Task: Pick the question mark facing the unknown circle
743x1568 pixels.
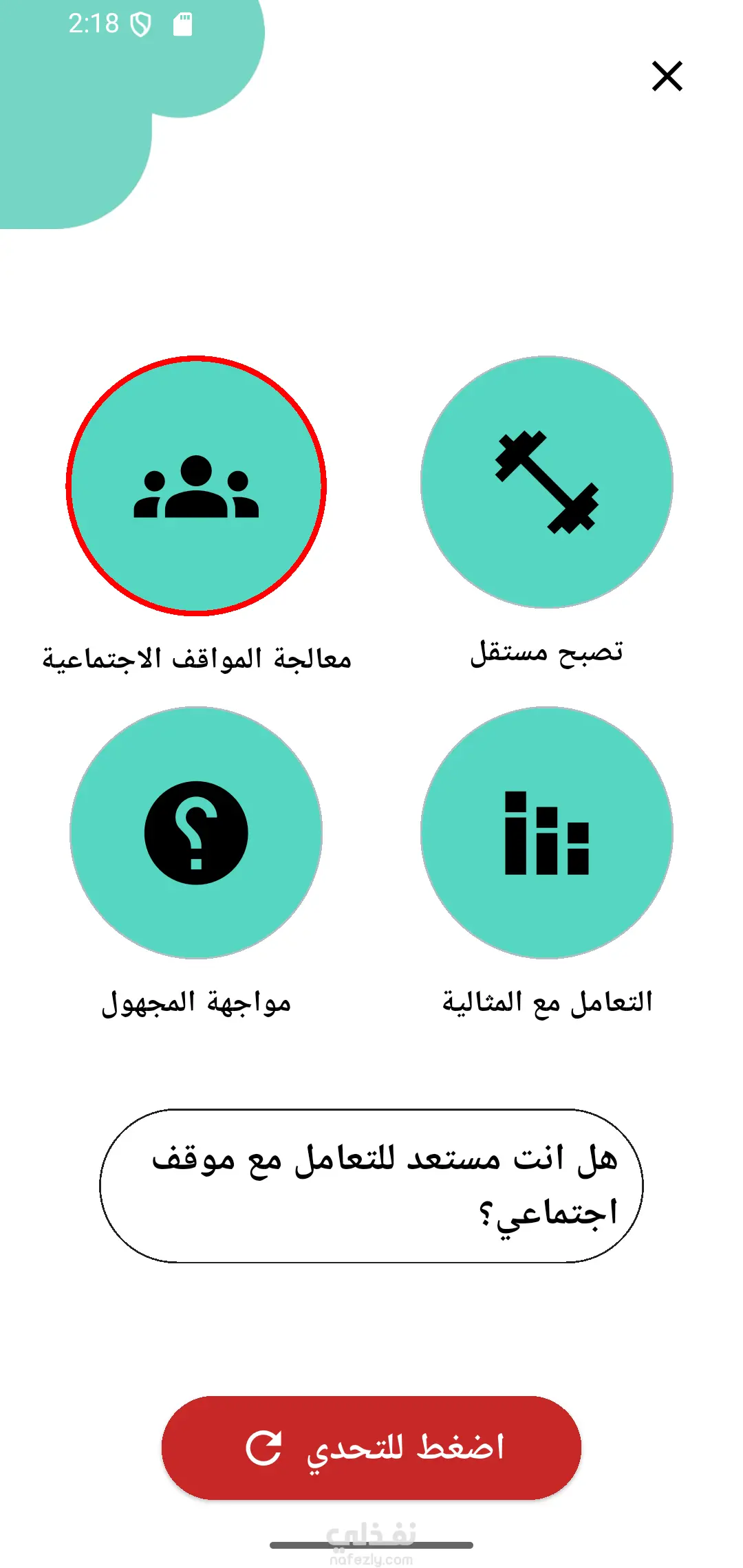Action: click(x=196, y=833)
